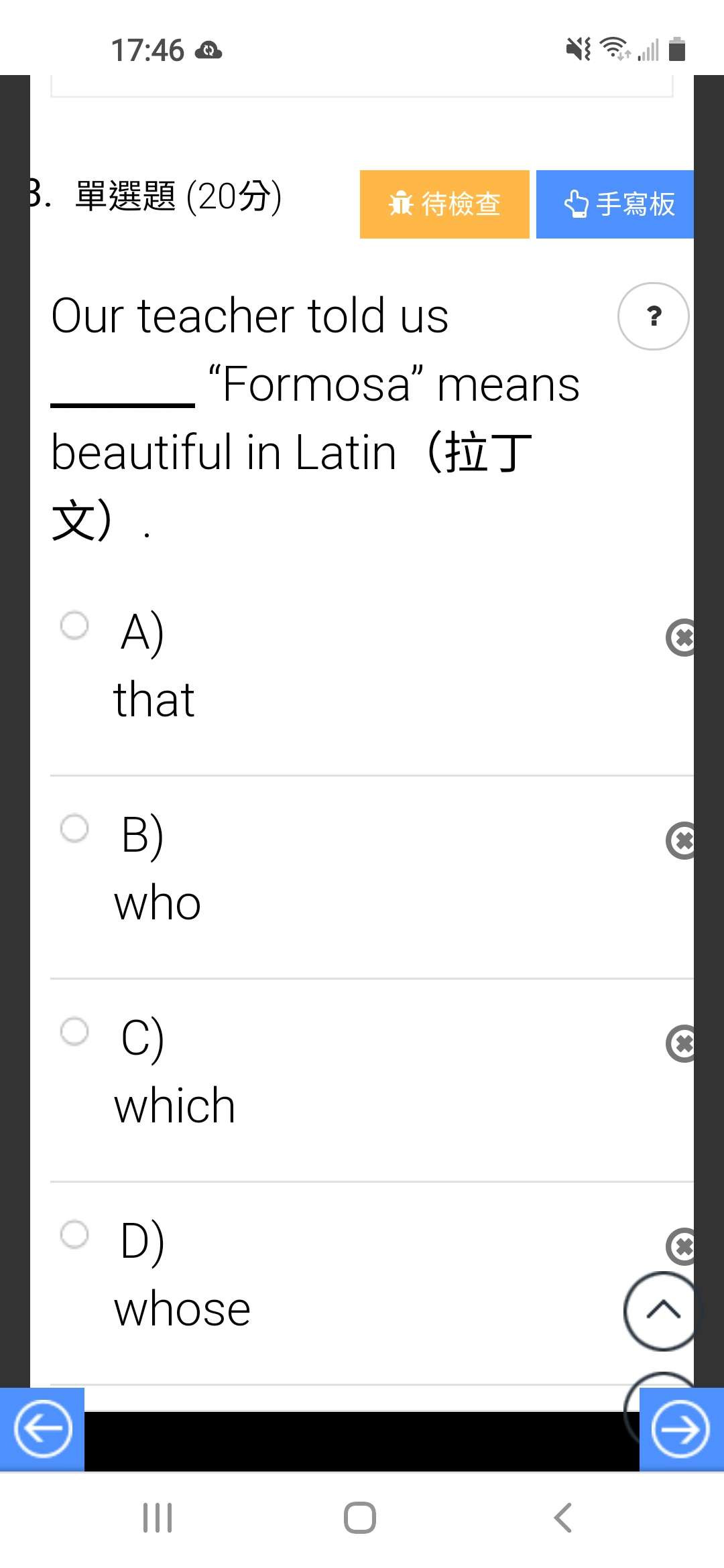The width and height of the screenshot is (724, 1568).
Task: Open the 手寫板 handwriting pad
Action: [615, 204]
